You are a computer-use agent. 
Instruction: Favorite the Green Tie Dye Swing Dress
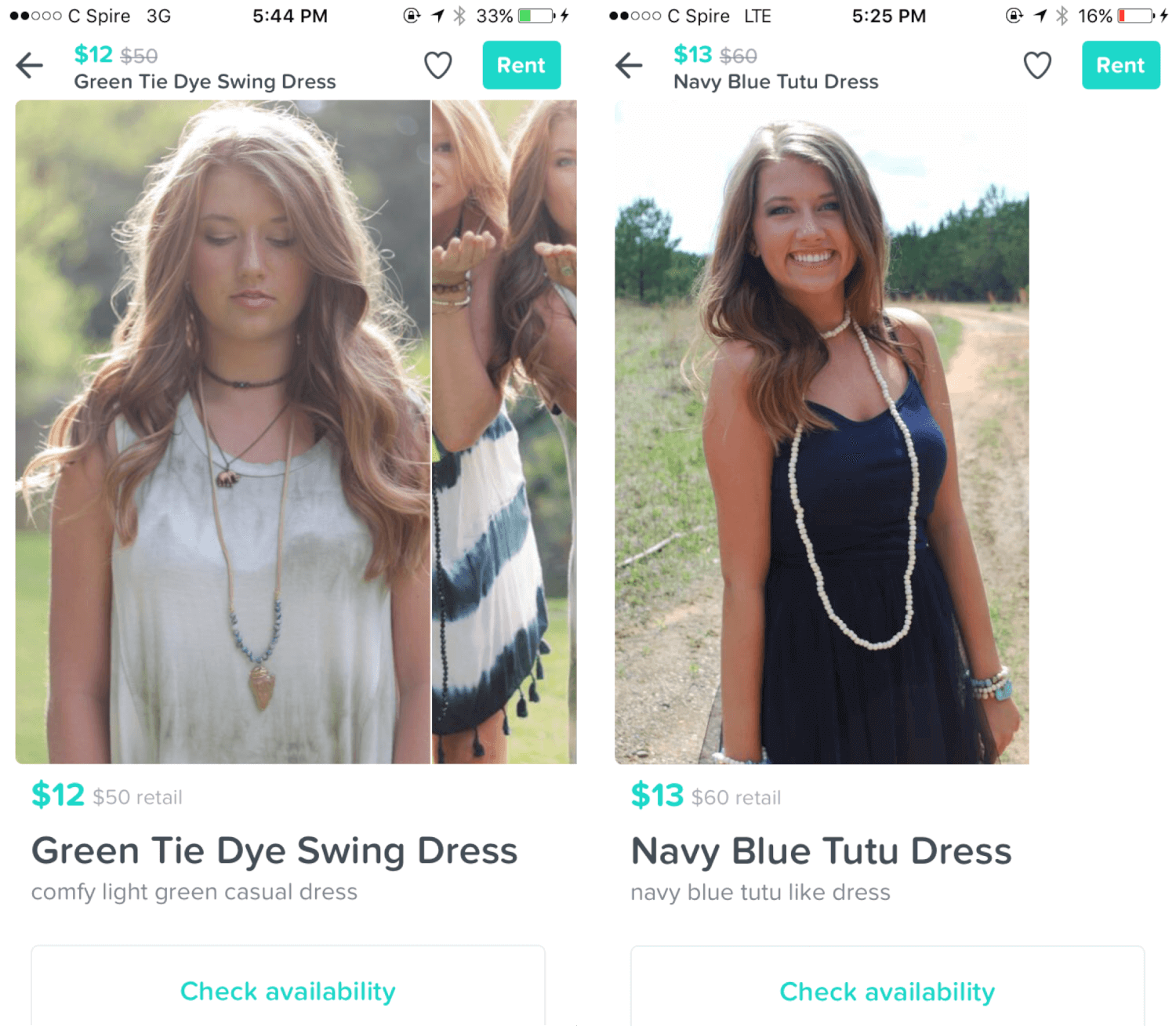[437, 65]
